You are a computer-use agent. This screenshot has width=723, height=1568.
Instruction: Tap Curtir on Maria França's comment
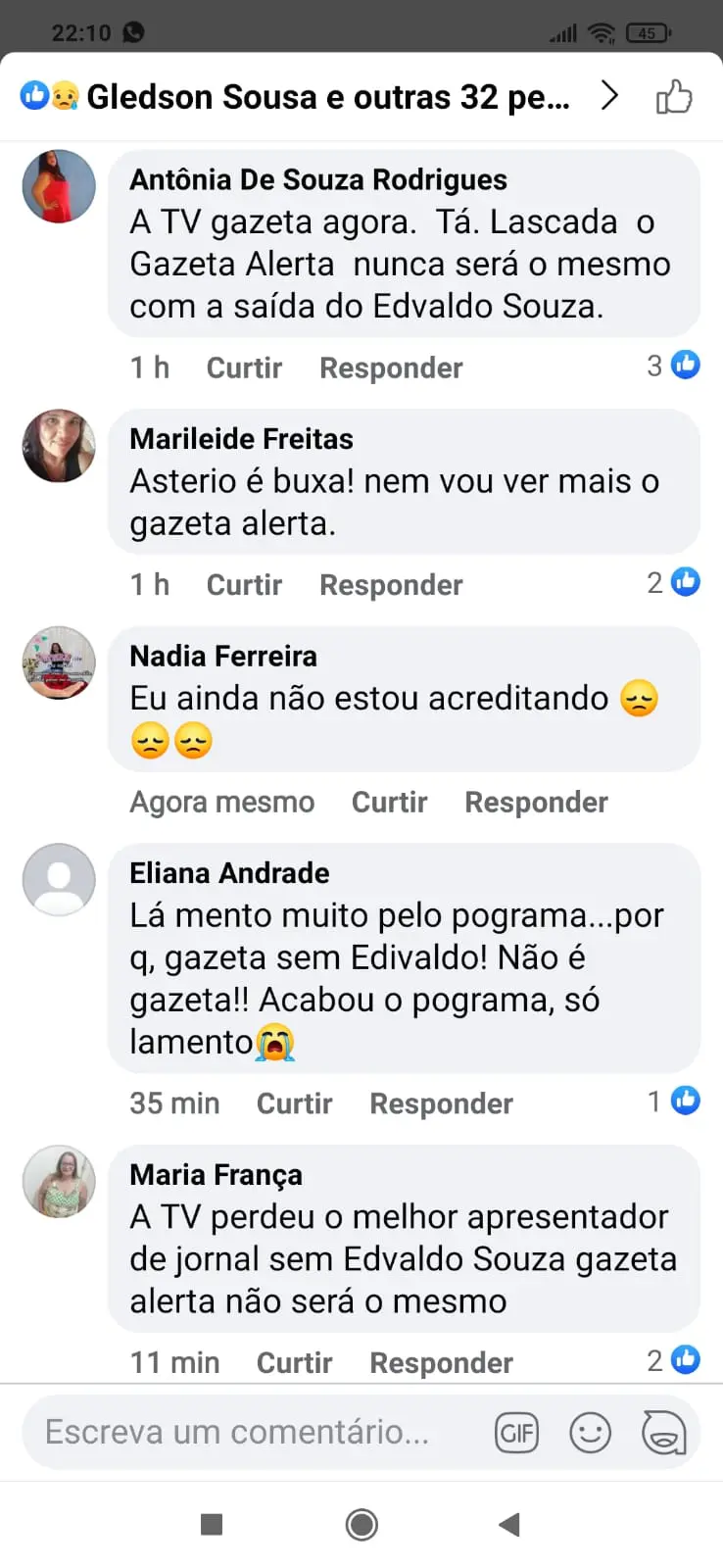[x=294, y=1362]
